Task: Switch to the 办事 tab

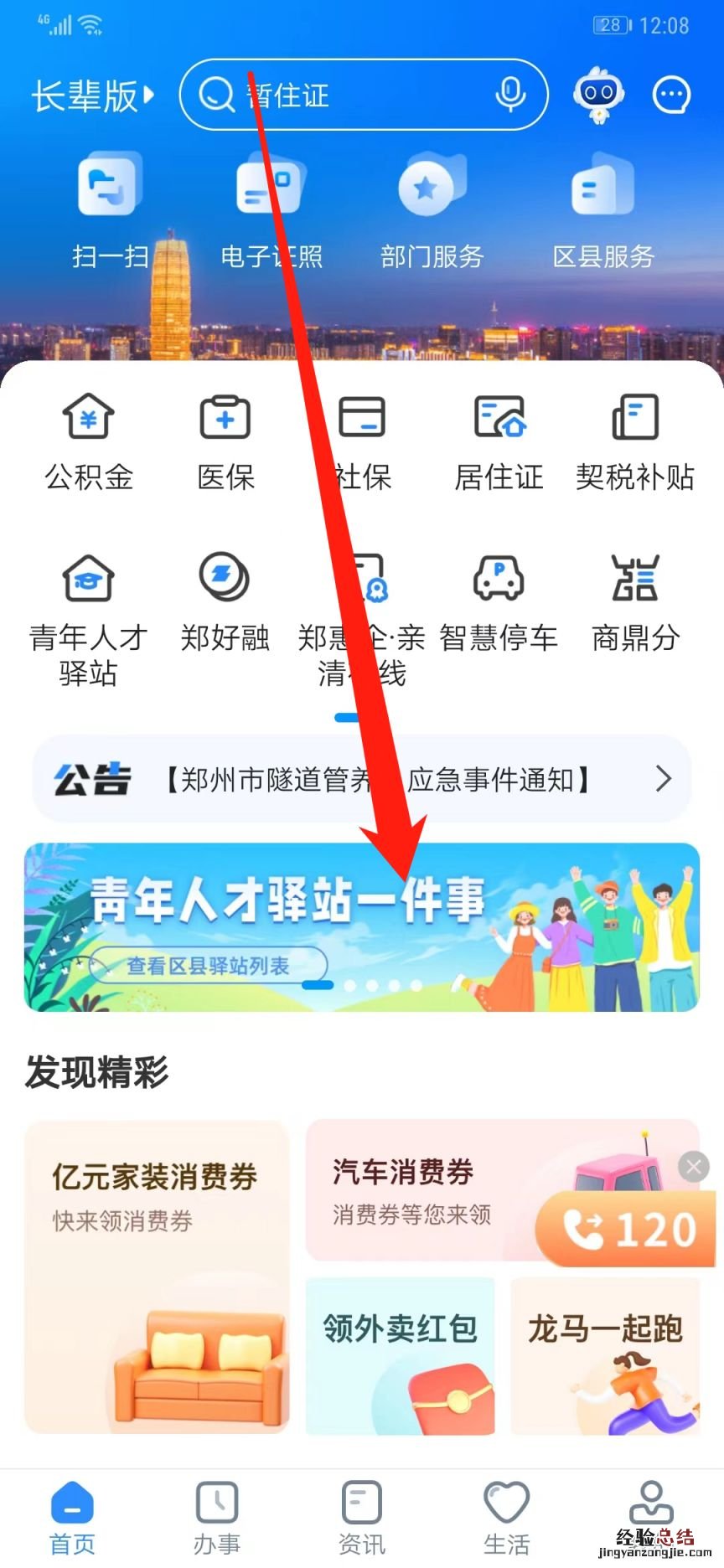Action: point(217,1514)
